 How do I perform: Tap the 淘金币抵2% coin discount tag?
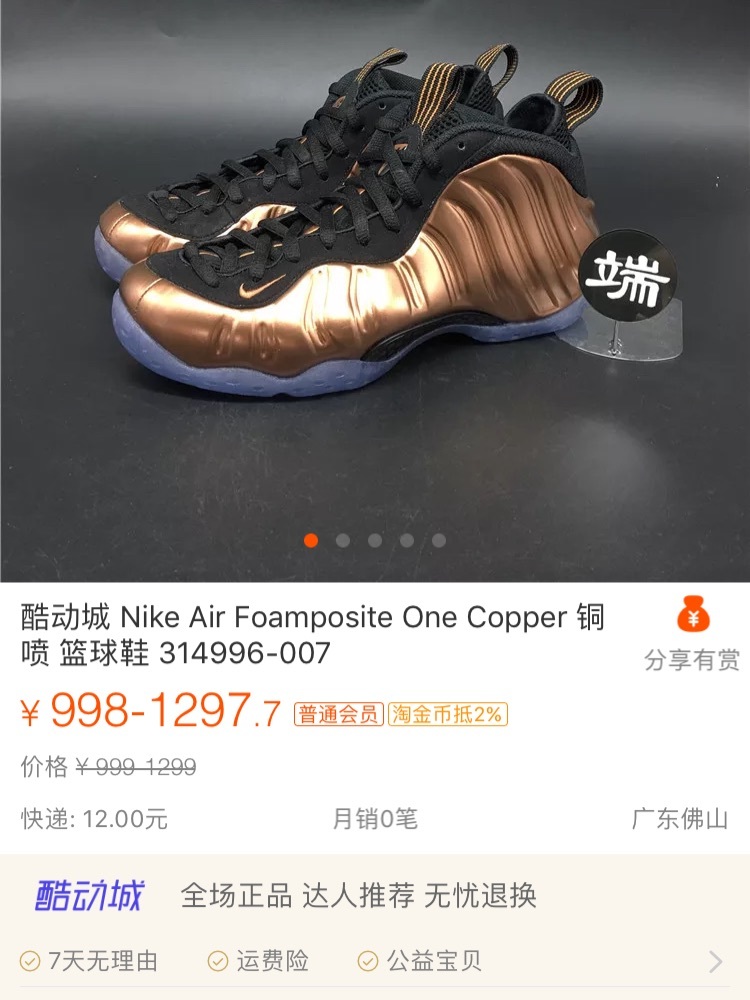click(x=448, y=714)
